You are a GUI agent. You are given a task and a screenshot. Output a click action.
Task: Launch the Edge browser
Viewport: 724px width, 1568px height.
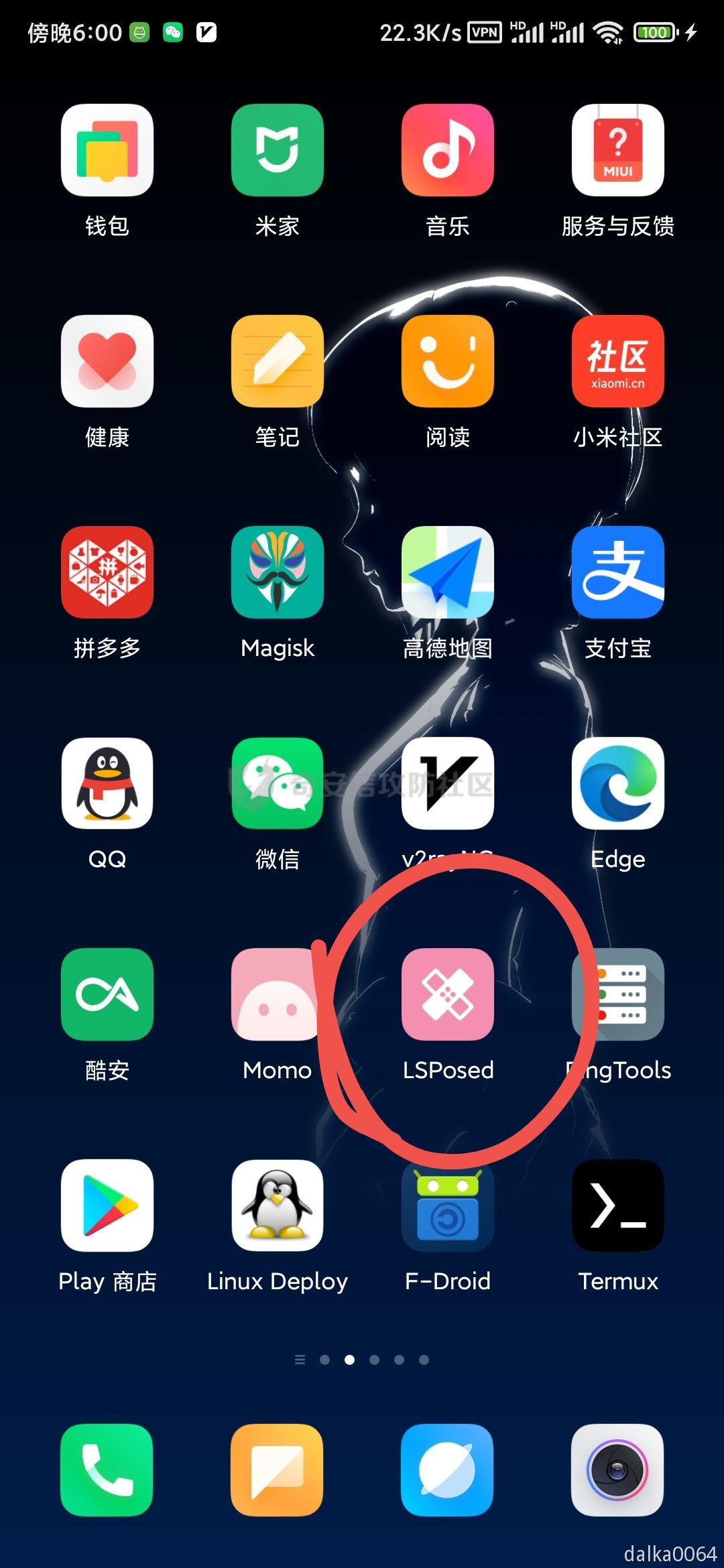pos(617,783)
